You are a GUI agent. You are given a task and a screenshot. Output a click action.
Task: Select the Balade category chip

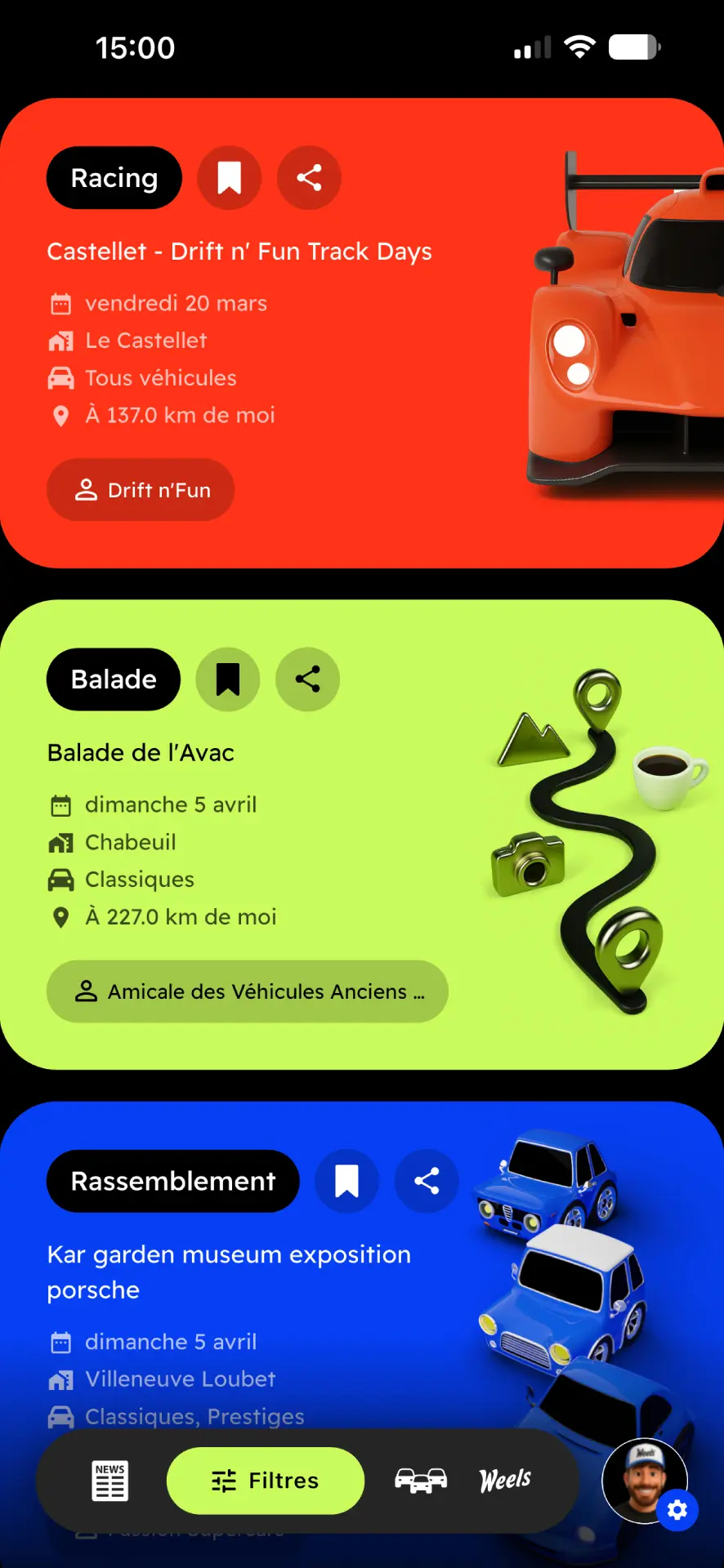click(x=113, y=679)
